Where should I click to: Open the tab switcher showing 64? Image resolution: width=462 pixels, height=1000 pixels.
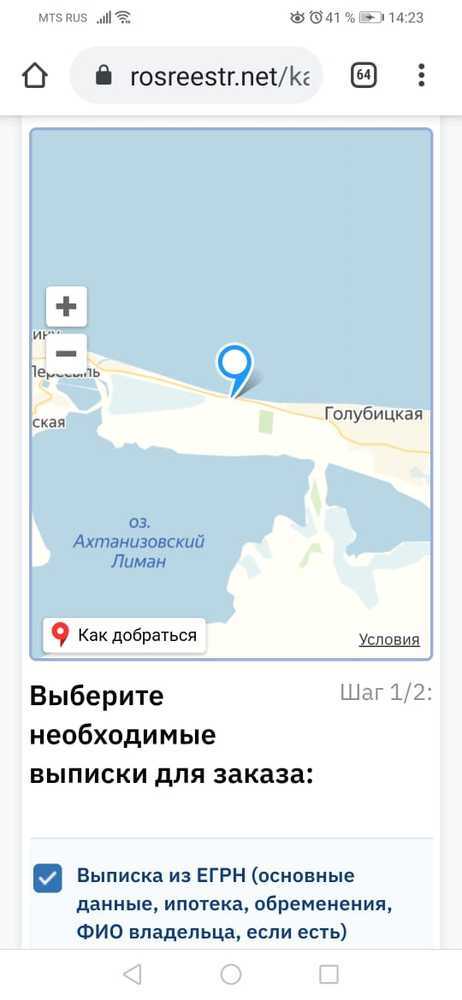[x=364, y=75]
